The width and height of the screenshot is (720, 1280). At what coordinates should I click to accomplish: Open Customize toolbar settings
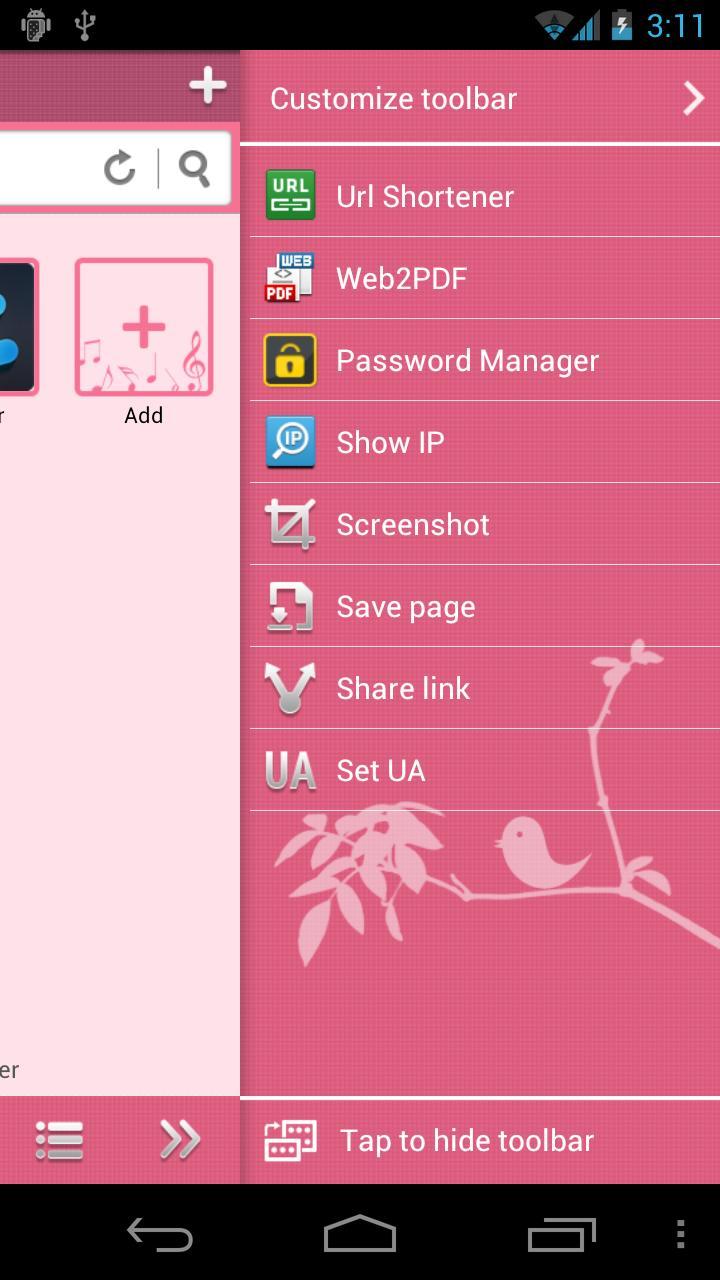coord(480,98)
